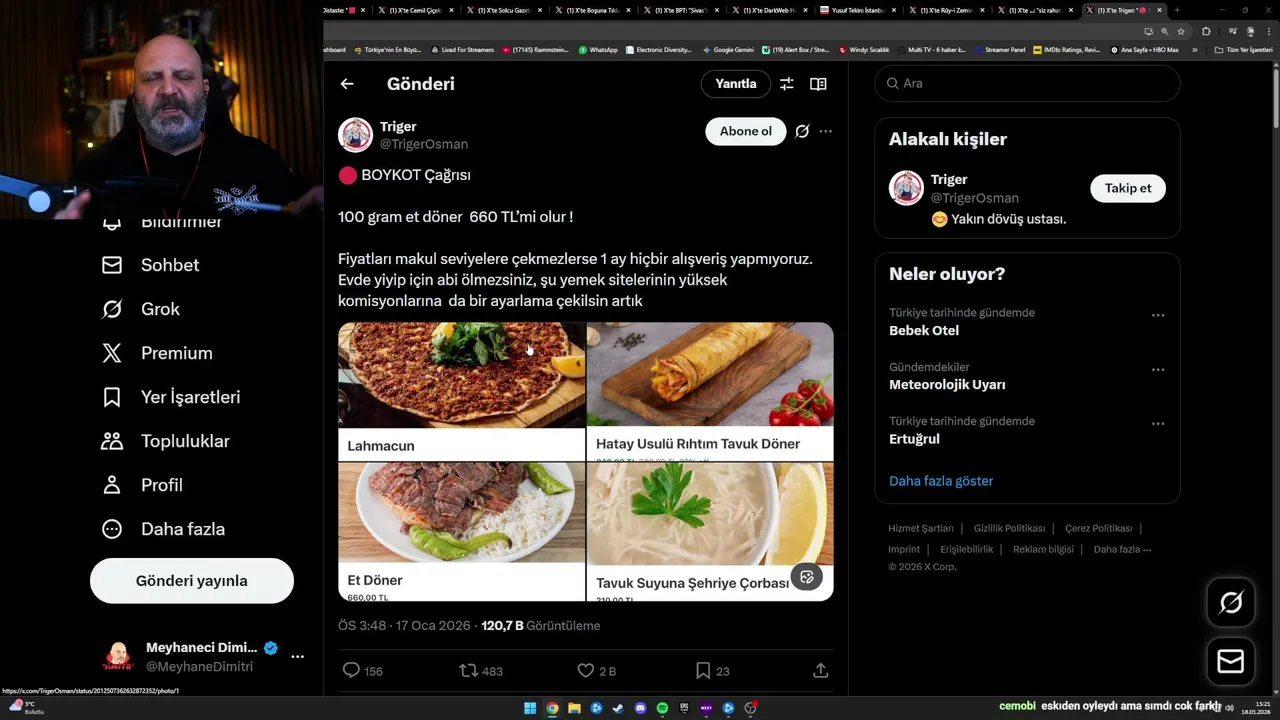Screen dimensions: 1280x720
Task: Go back using the arrow beside Gönderi
Action: pyautogui.click(x=347, y=84)
